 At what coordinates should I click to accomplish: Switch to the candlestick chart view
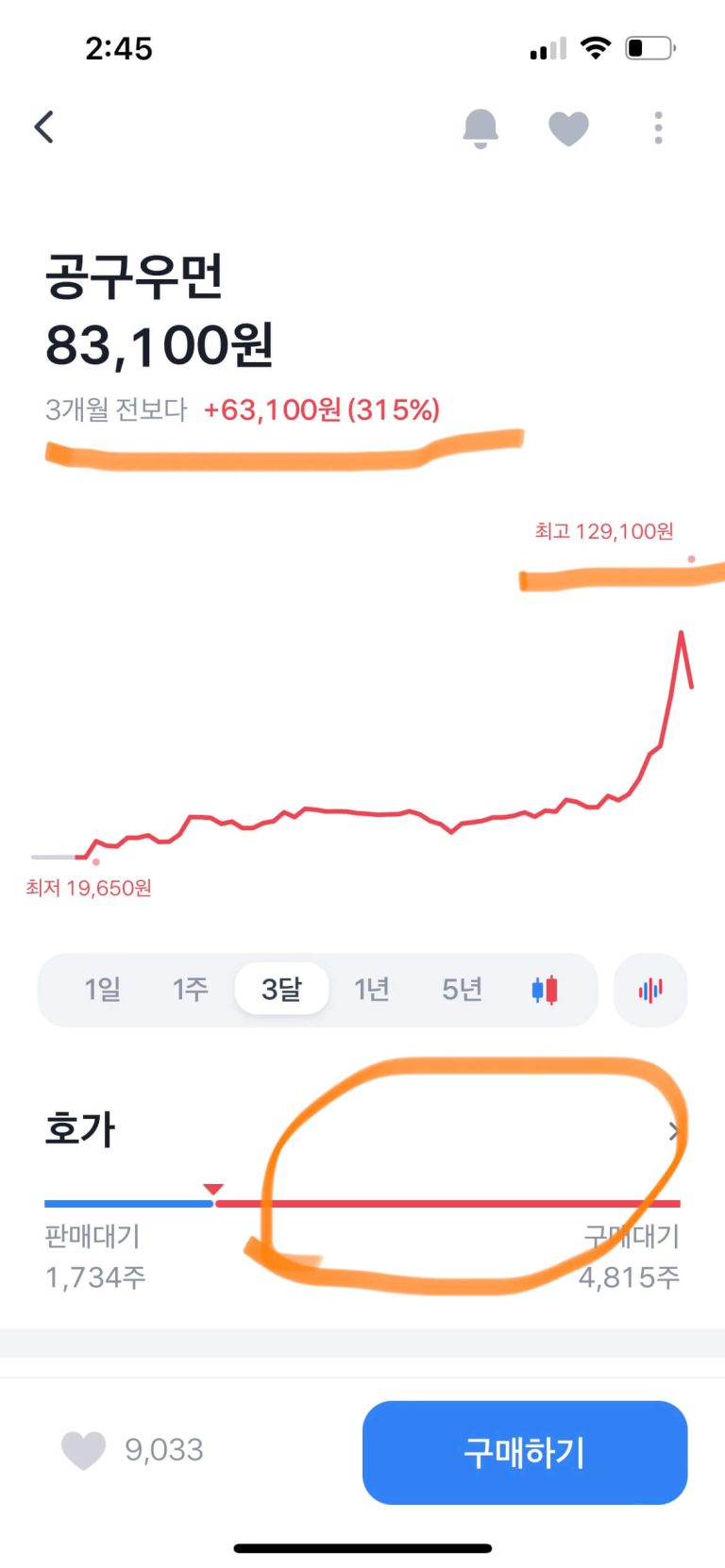[545, 990]
